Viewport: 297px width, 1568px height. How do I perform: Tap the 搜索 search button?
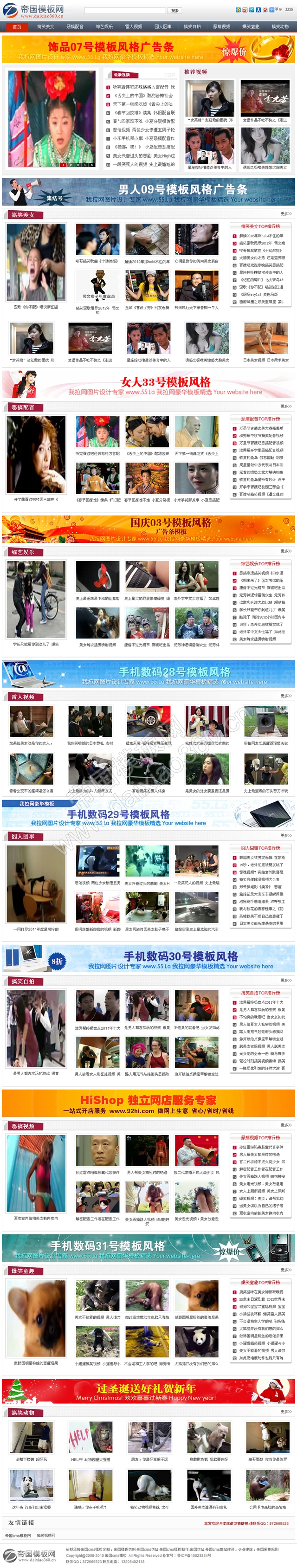click(174, 10)
